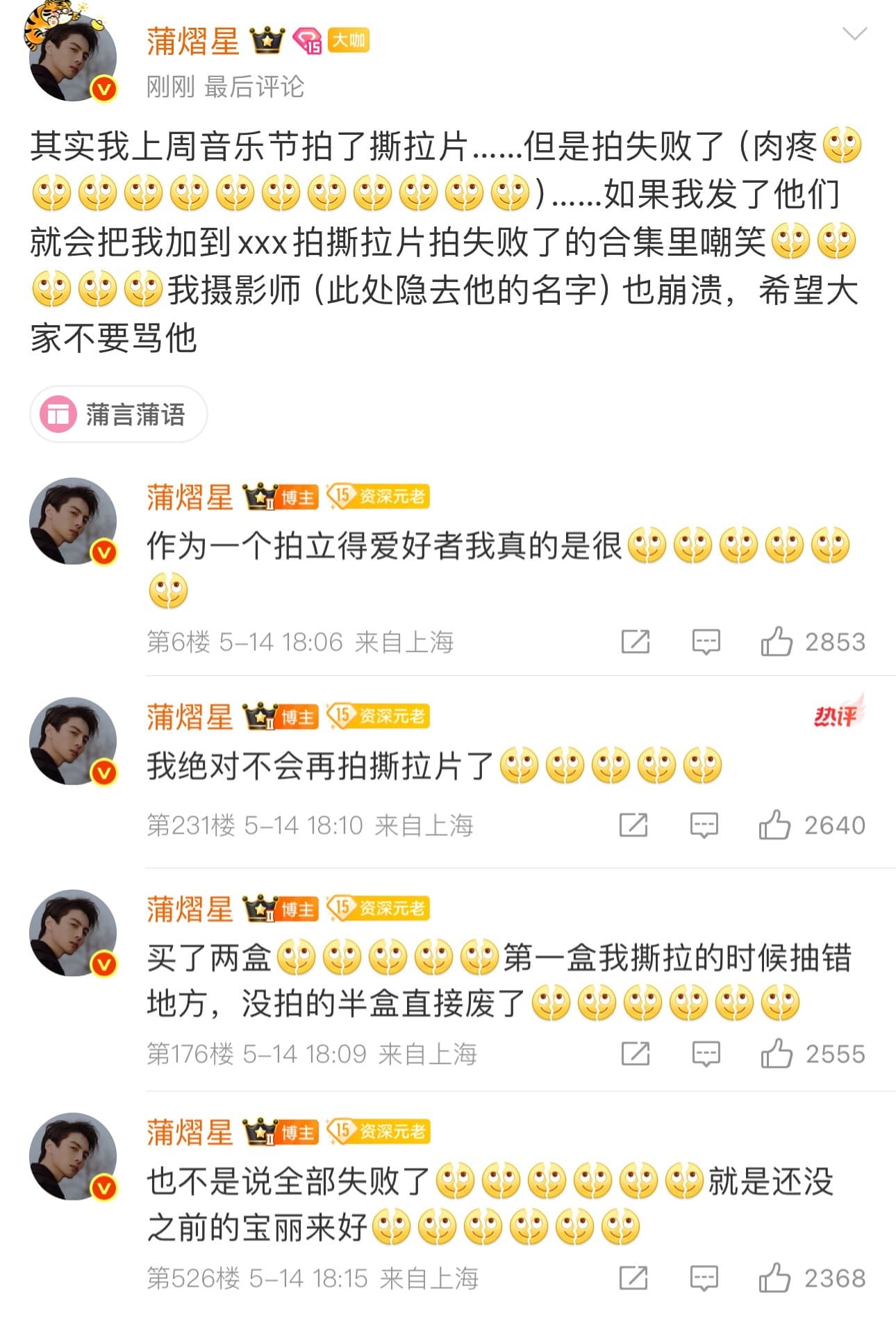896x1318 pixels.
Task: Reply to the 第526楼 comment
Action: pyautogui.click(x=704, y=1278)
